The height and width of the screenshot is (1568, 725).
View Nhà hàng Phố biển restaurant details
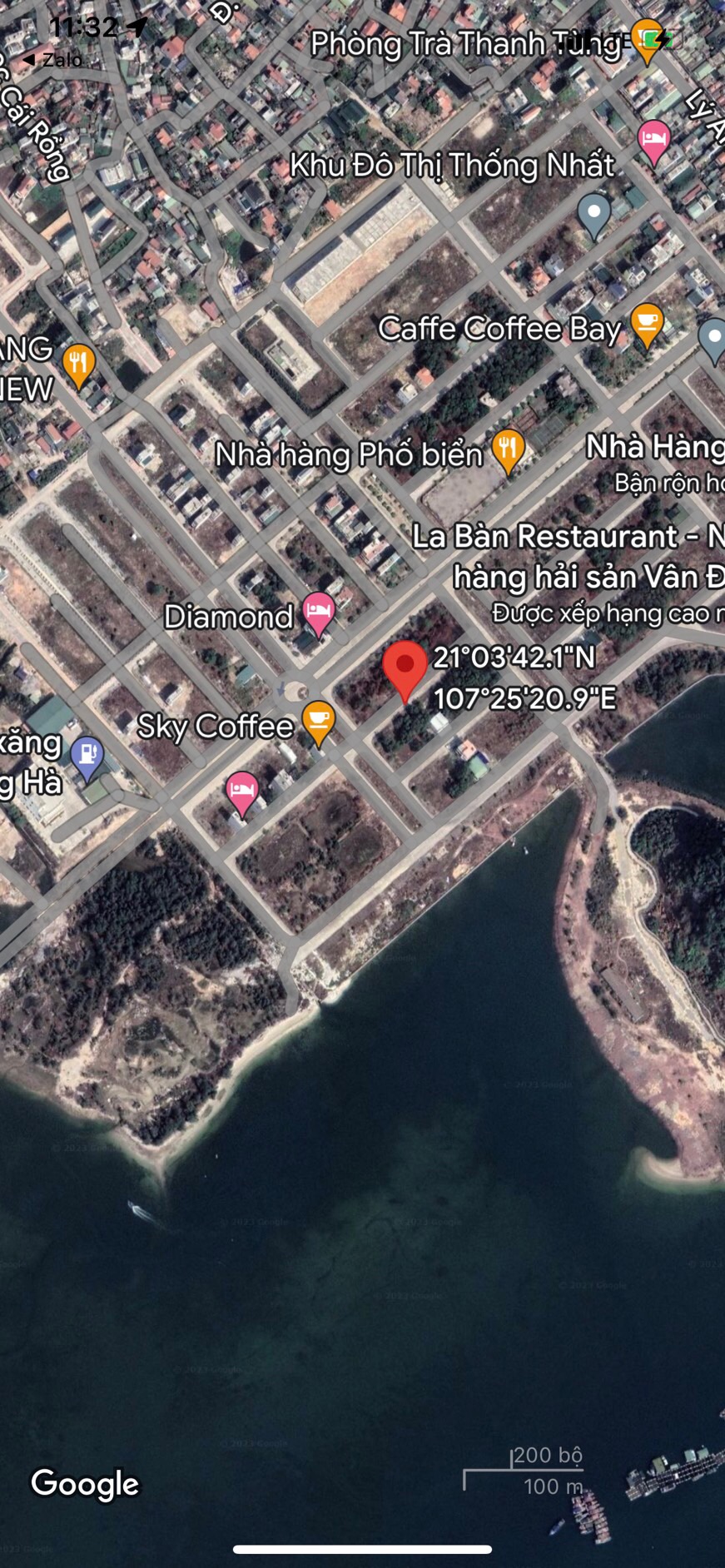tap(508, 450)
